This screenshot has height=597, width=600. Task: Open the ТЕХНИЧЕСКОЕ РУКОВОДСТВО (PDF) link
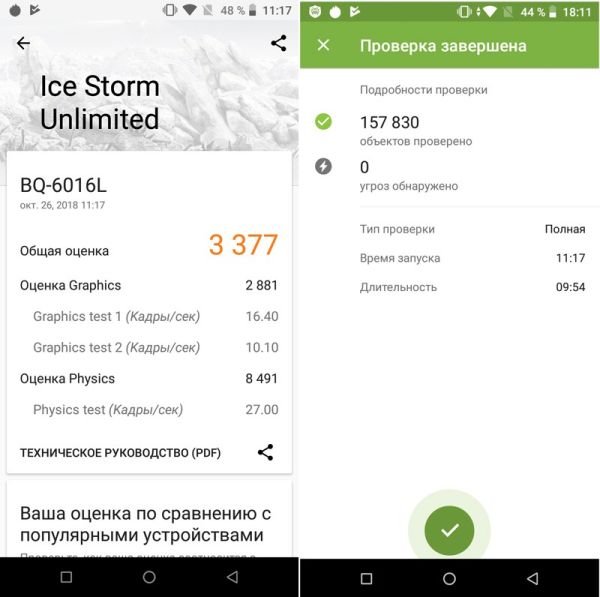point(120,453)
